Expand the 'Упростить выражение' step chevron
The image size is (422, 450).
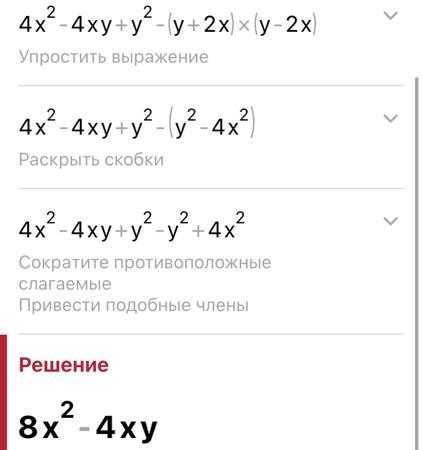(391, 16)
